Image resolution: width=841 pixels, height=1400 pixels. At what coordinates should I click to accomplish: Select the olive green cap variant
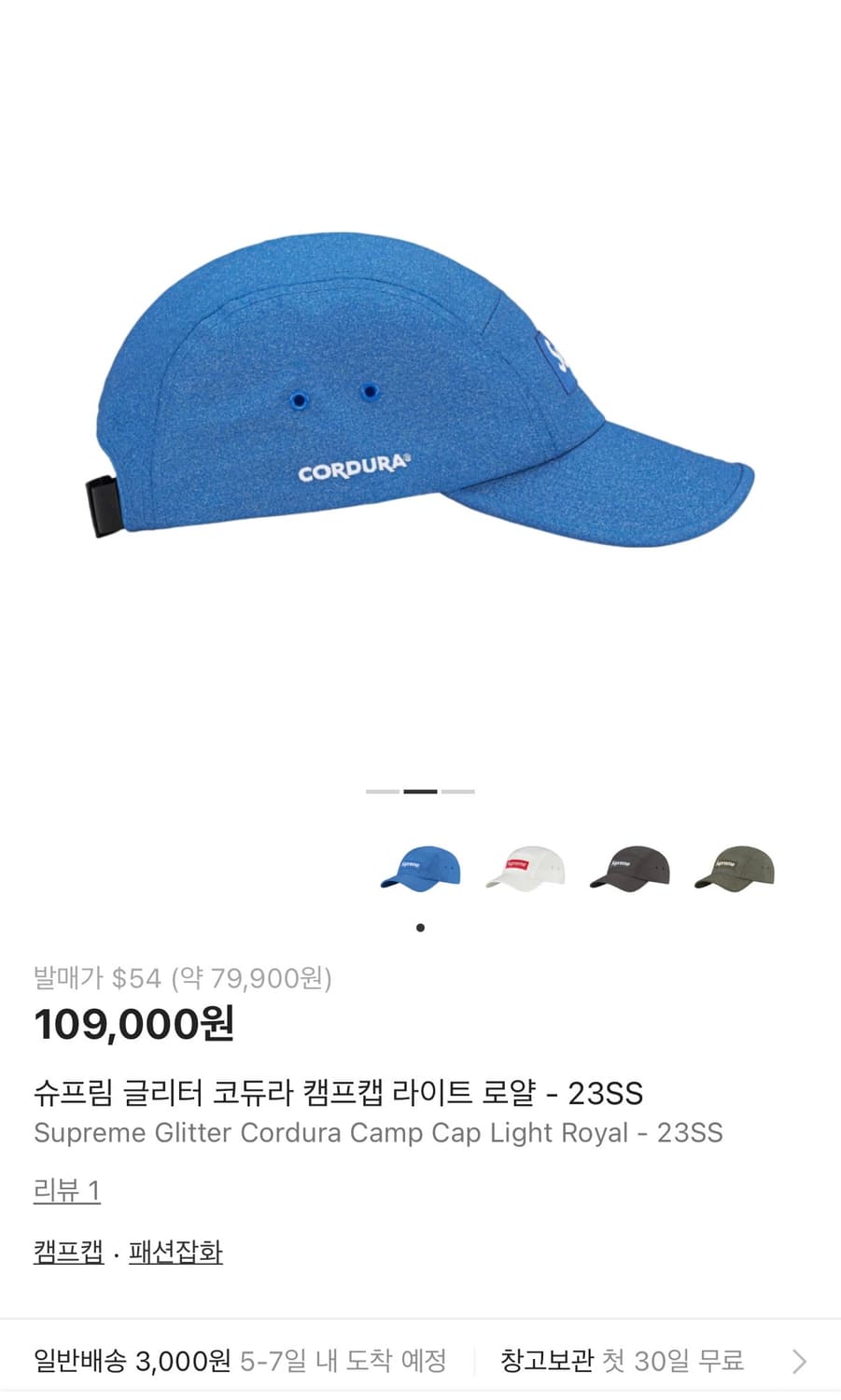point(732,868)
